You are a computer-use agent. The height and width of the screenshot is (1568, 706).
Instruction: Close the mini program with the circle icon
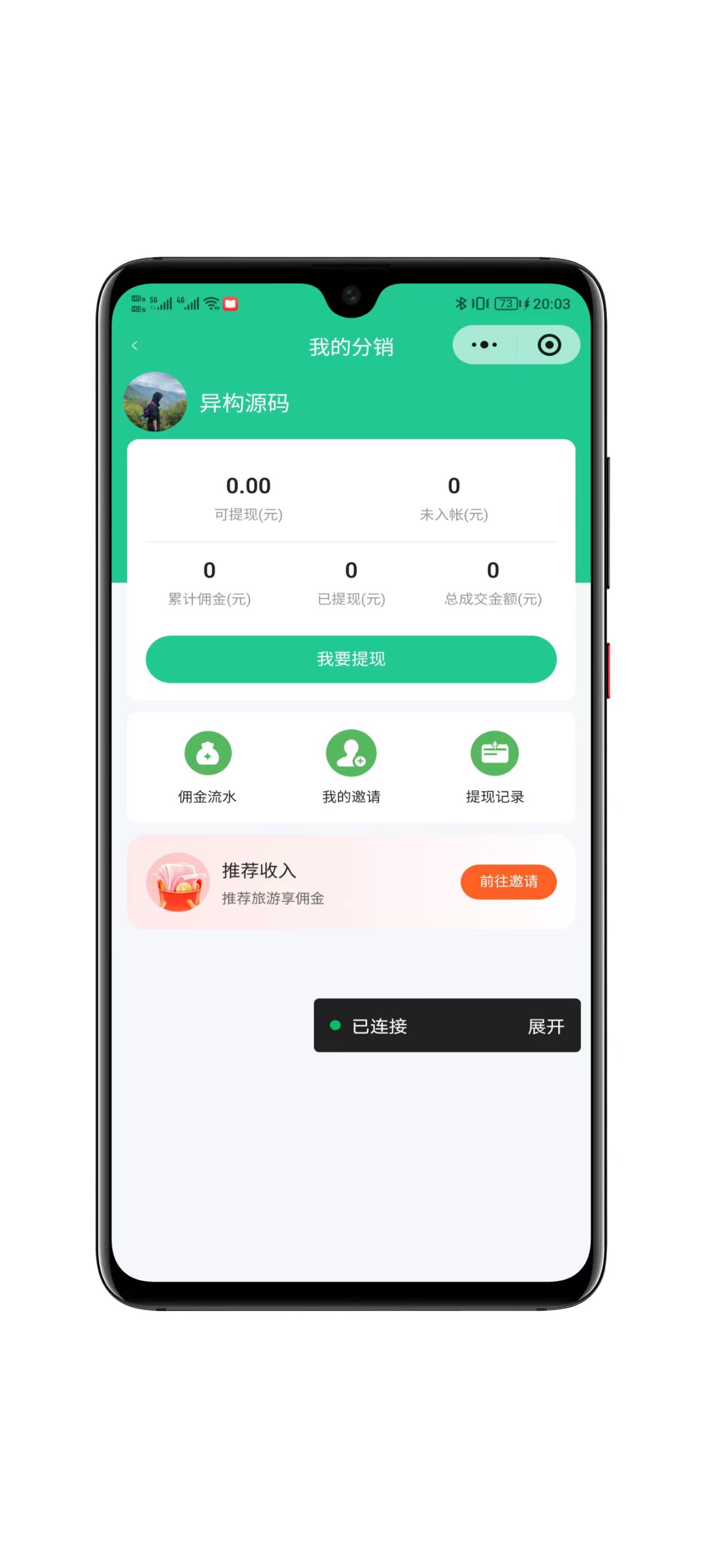point(549,345)
